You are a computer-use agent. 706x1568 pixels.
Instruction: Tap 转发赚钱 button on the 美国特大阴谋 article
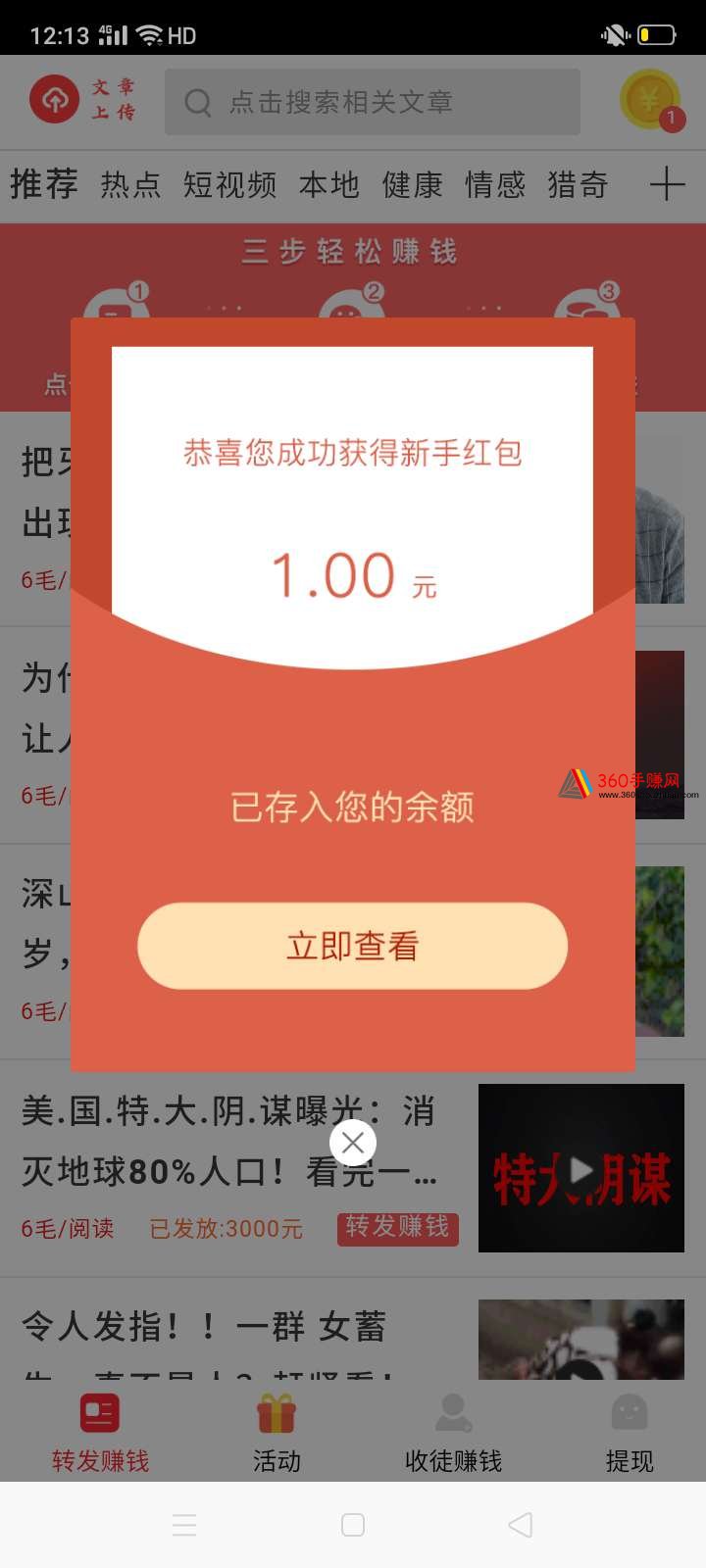(x=397, y=1227)
